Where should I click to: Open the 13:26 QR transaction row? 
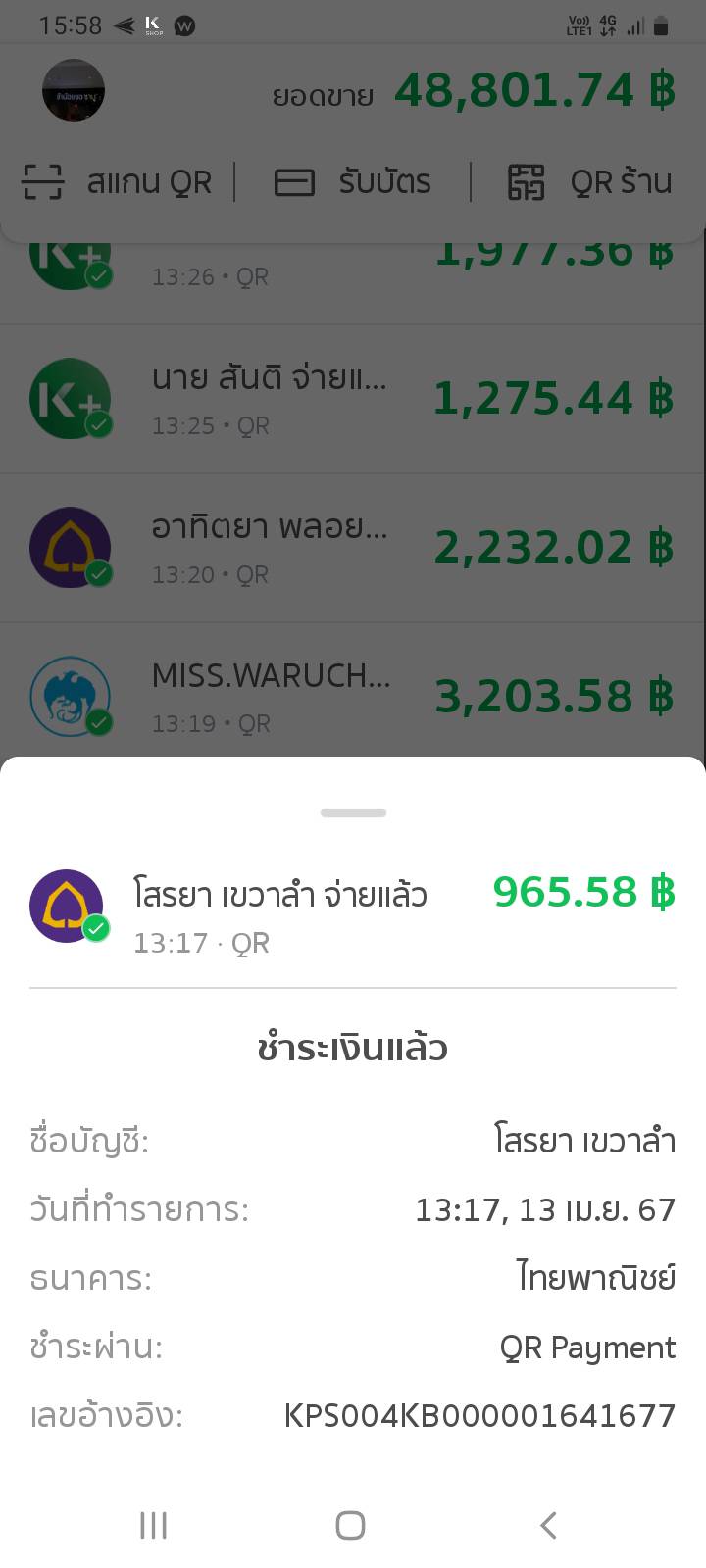click(x=353, y=283)
